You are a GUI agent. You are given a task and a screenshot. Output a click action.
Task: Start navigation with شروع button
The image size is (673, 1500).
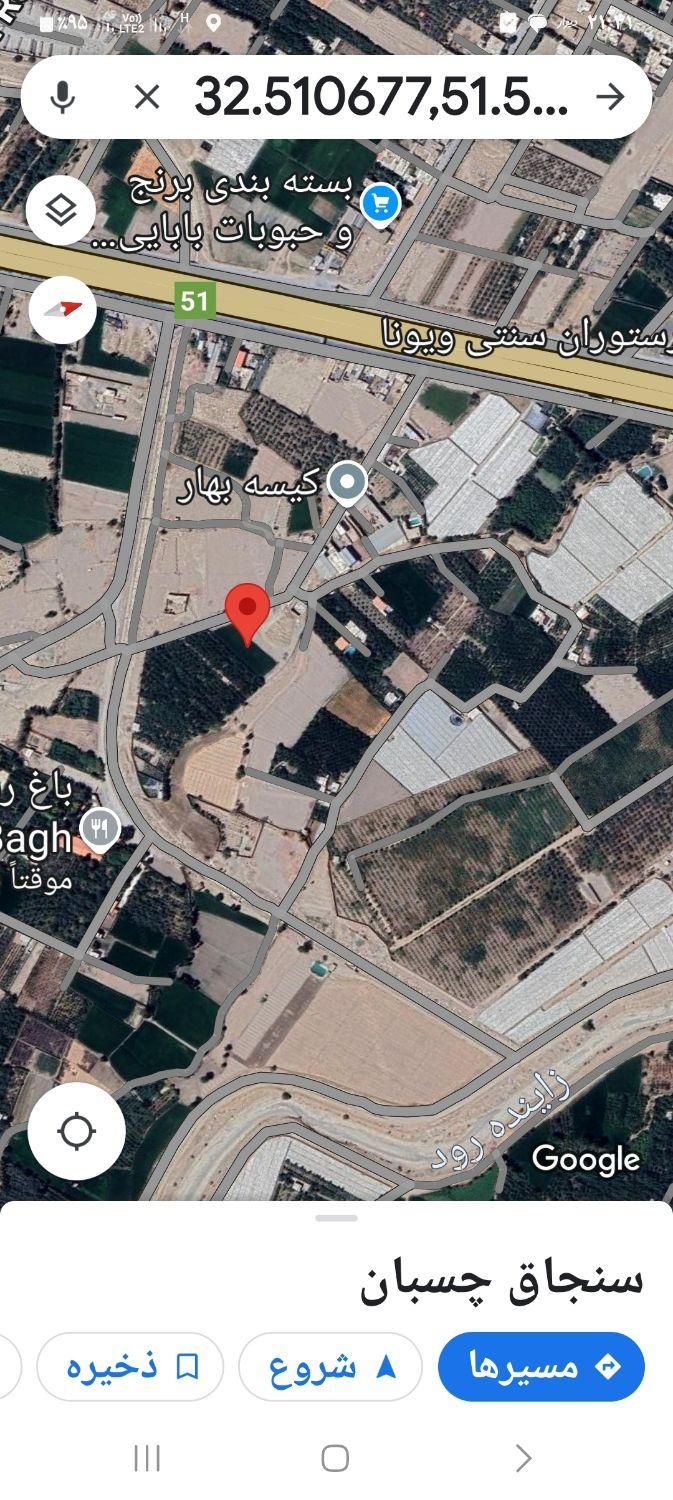(x=330, y=1366)
